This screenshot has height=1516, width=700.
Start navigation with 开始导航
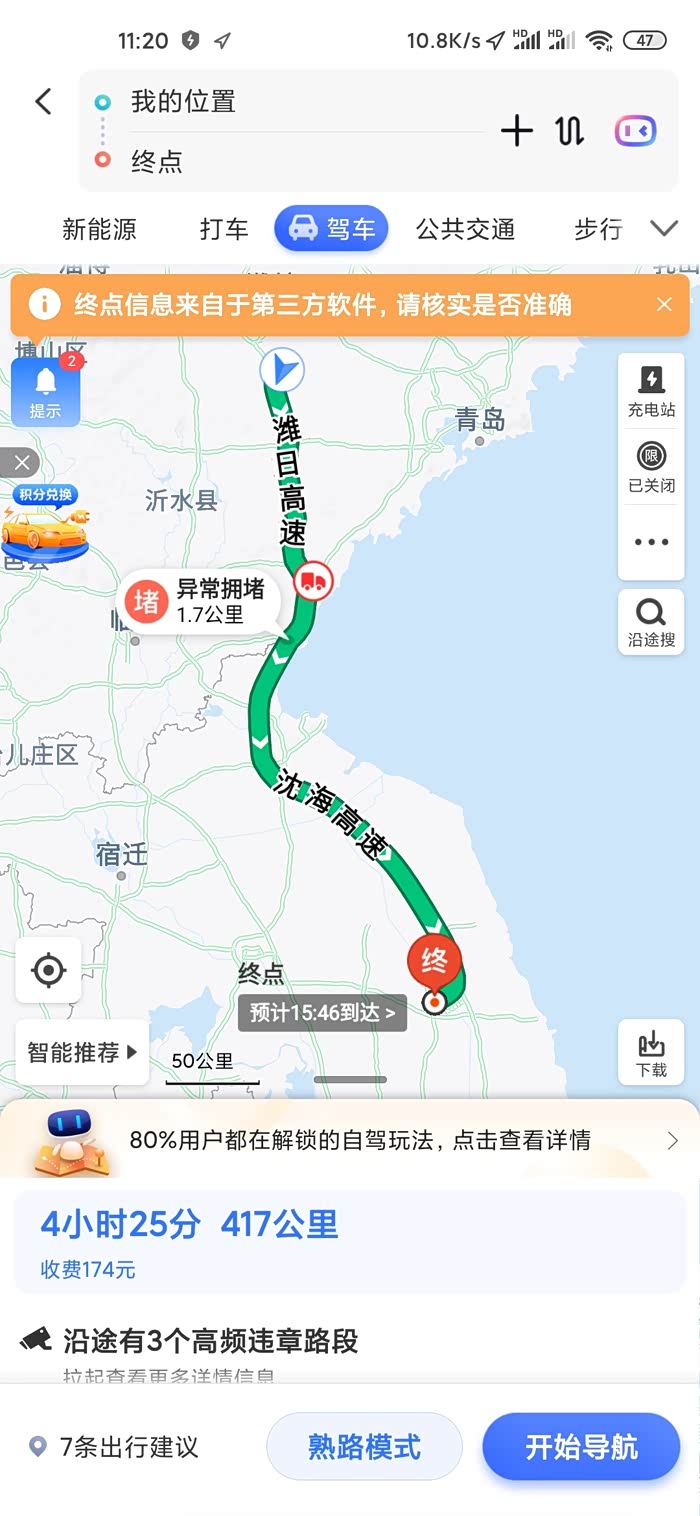pos(581,1447)
